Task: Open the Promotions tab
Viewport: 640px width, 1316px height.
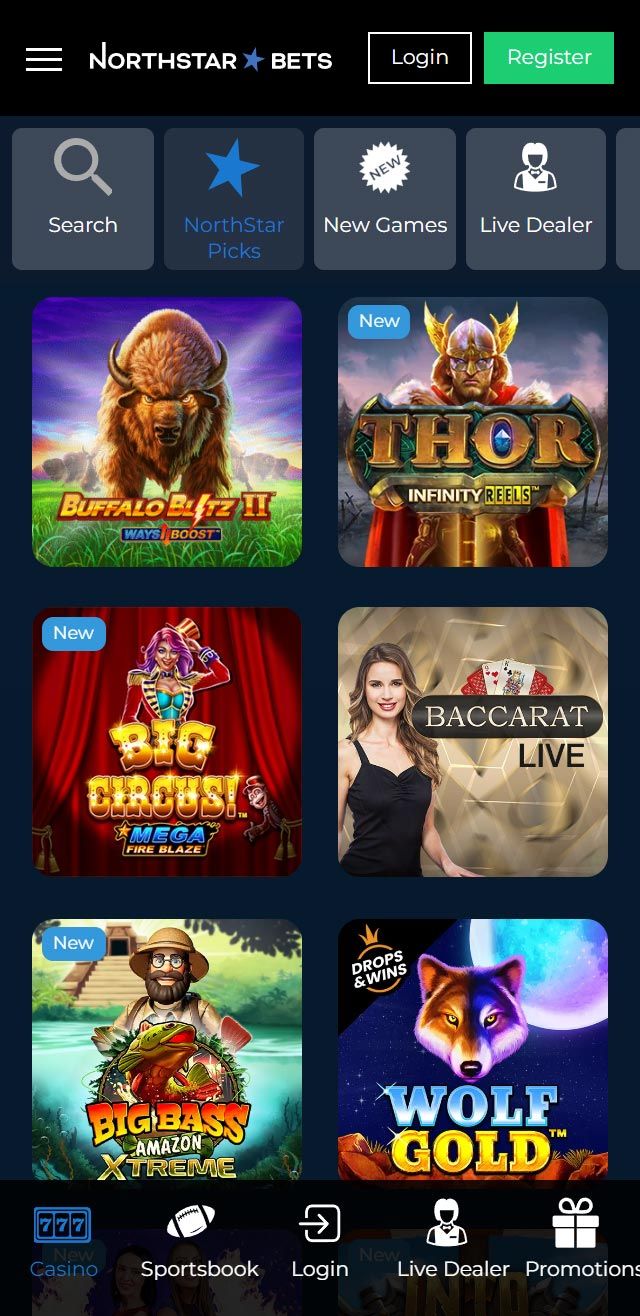Action: pos(580,1244)
